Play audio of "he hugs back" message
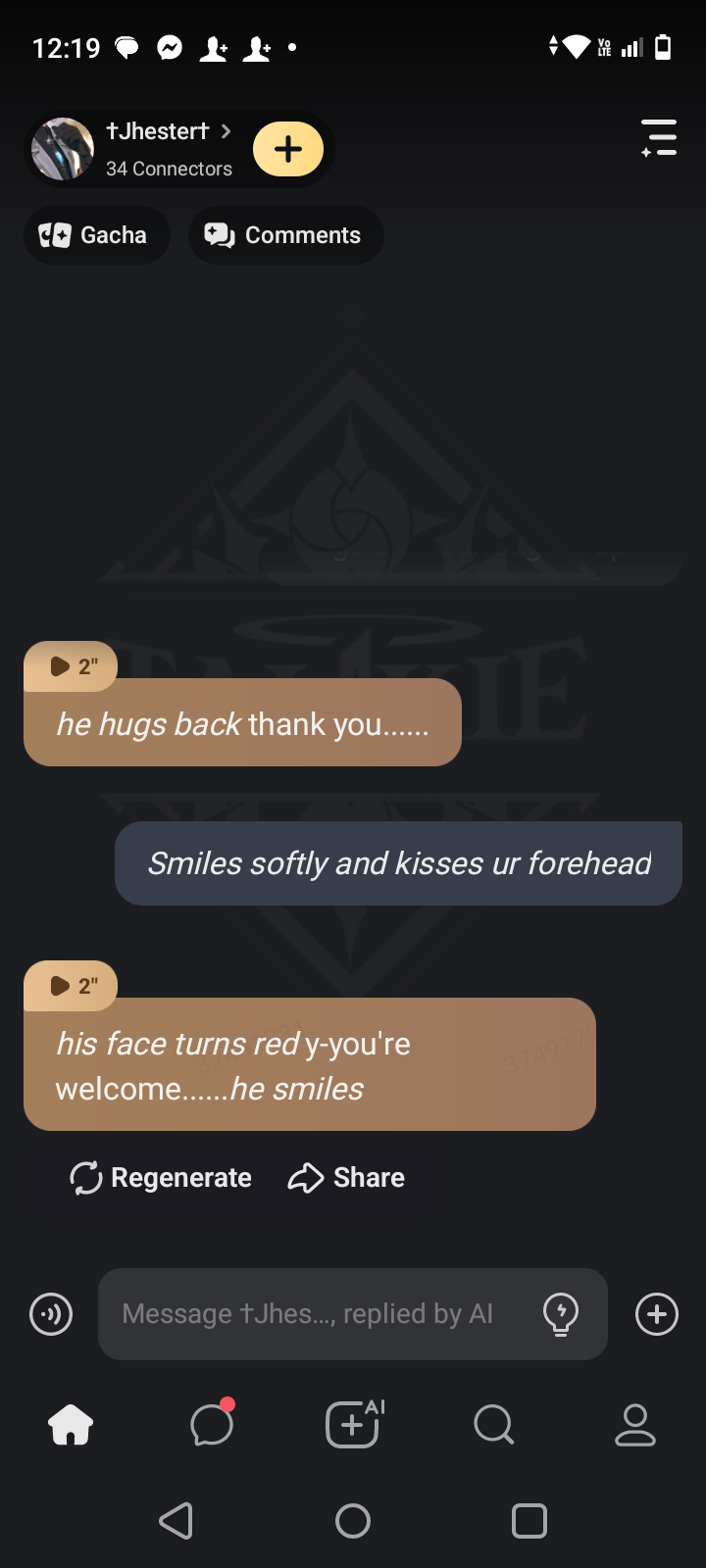This screenshot has height=1568, width=706. [72, 666]
